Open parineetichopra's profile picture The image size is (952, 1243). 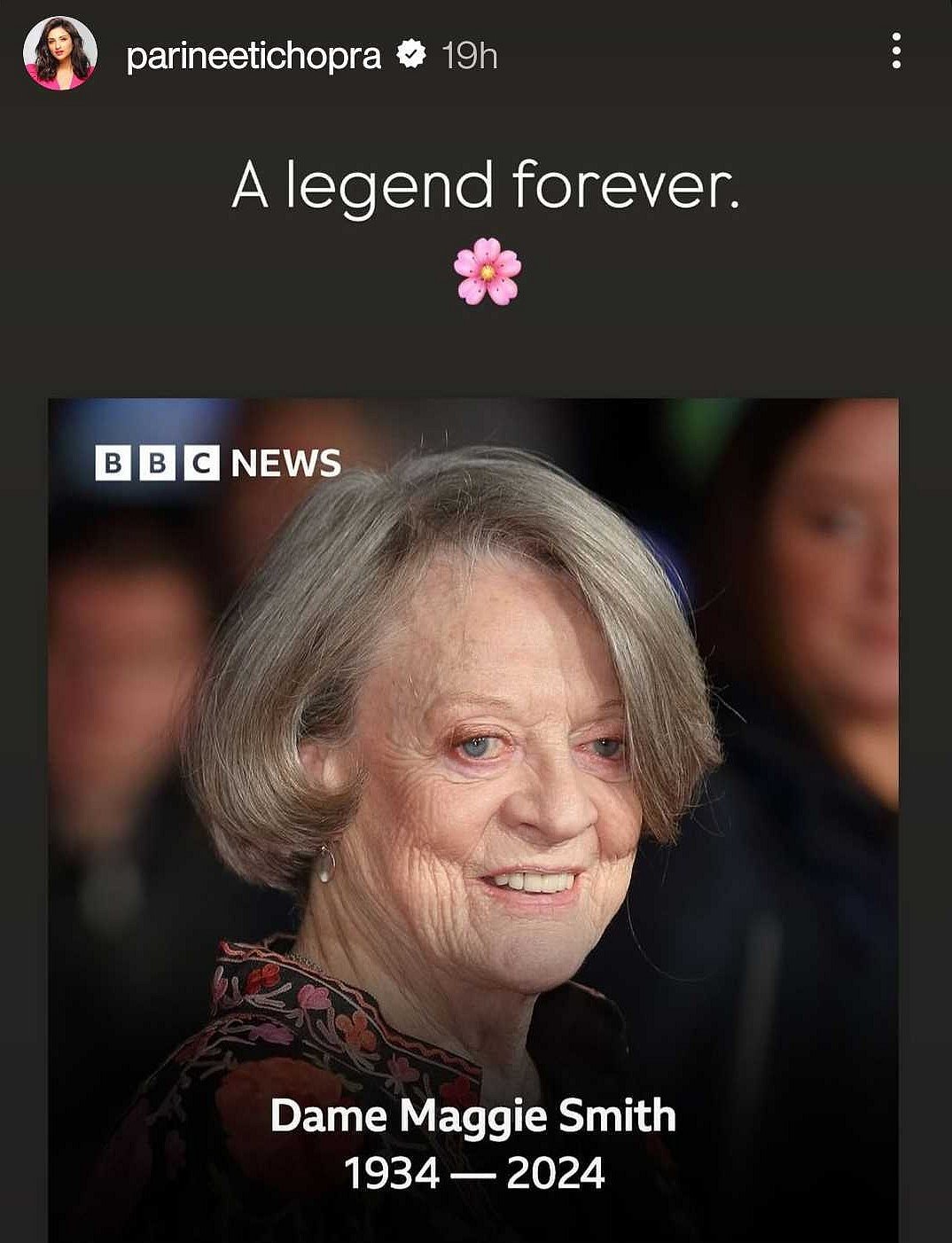(60, 55)
